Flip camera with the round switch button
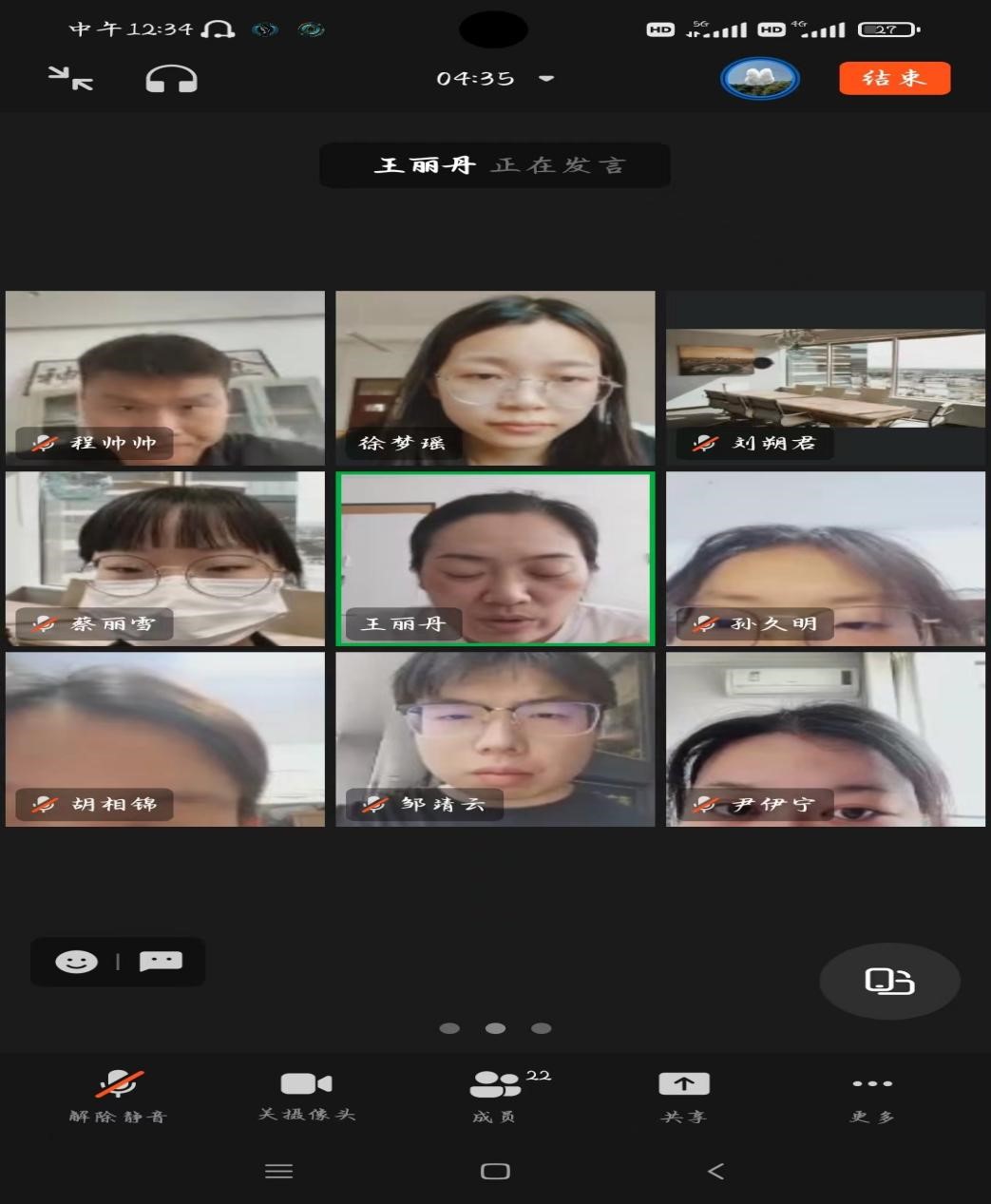This screenshot has height=1204, width=991. click(x=889, y=981)
